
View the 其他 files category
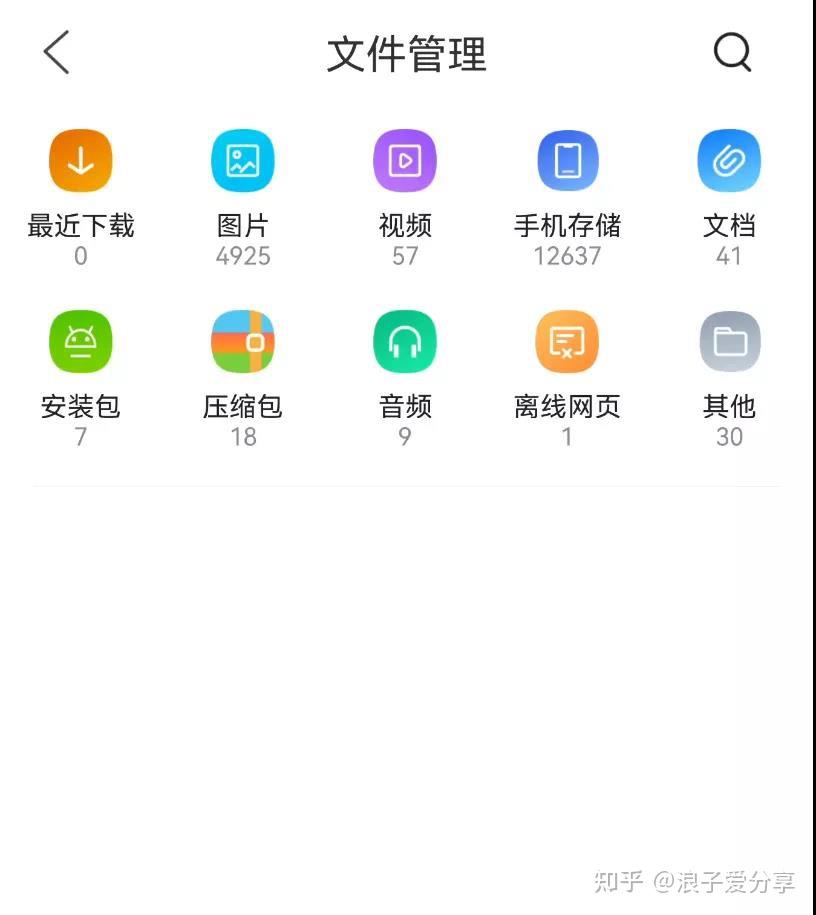729,343
